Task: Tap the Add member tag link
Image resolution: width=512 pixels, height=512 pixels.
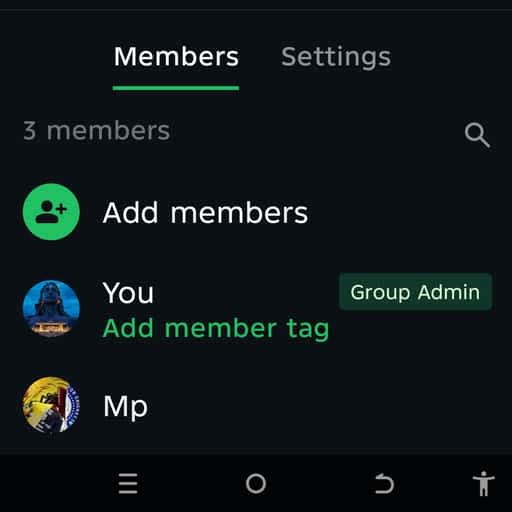Action: click(x=216, y=329)
